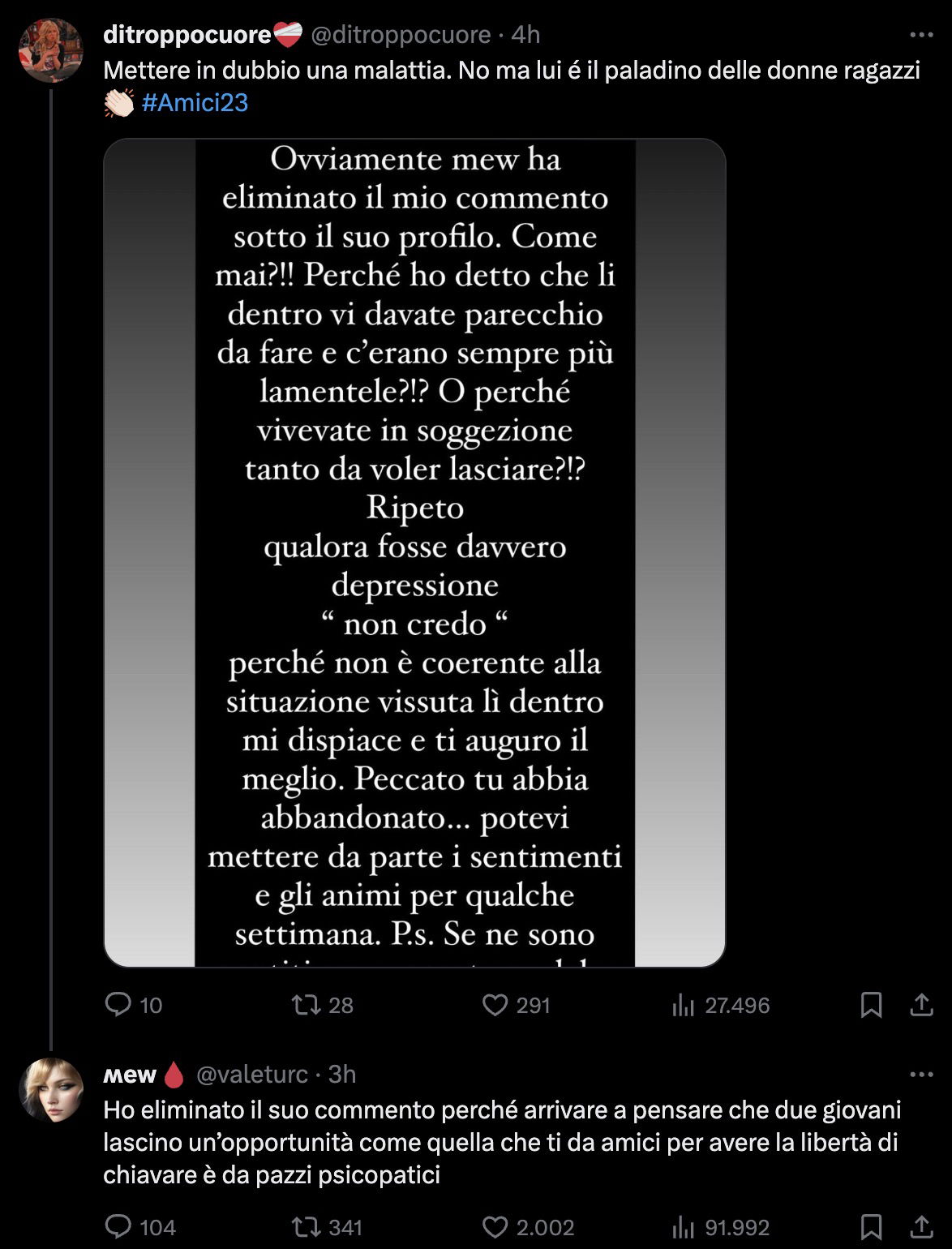Open overflow menu on Mew's reply

[x=921, y=1075]
